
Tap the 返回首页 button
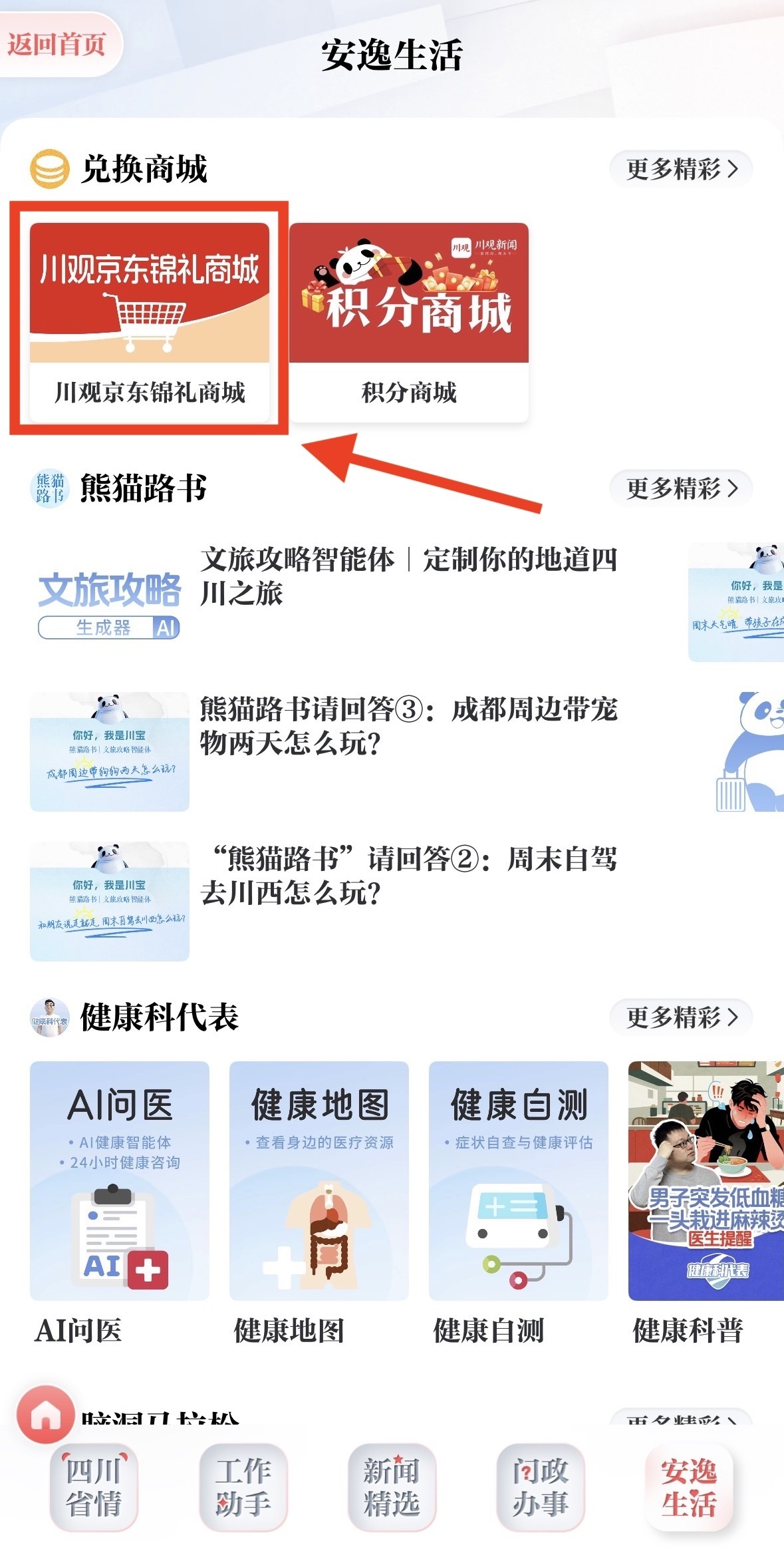pos(57,45)
